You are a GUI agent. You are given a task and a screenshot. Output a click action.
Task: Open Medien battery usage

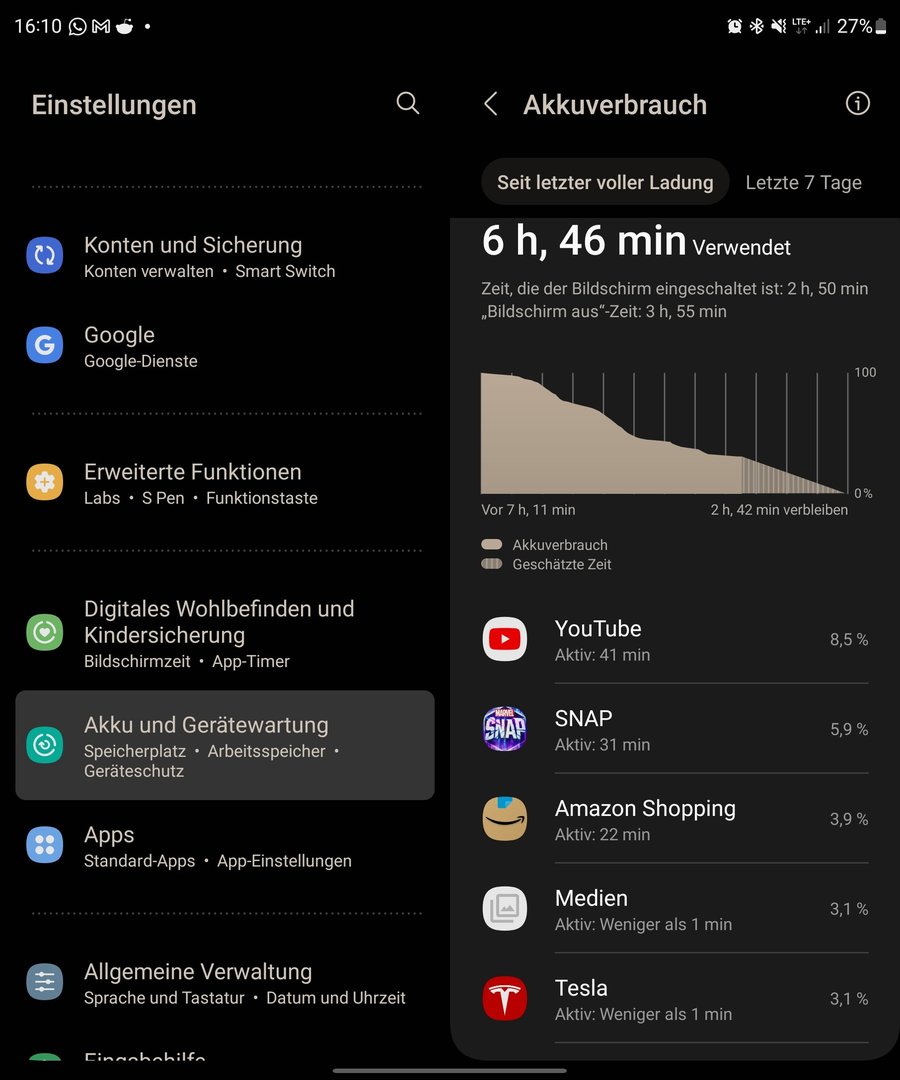tap(675, 910)
